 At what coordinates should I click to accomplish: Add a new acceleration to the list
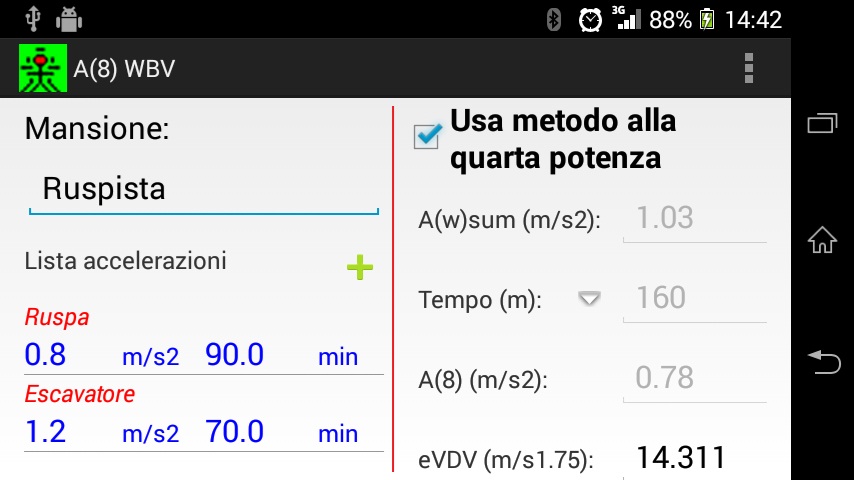tap(359, 267)
